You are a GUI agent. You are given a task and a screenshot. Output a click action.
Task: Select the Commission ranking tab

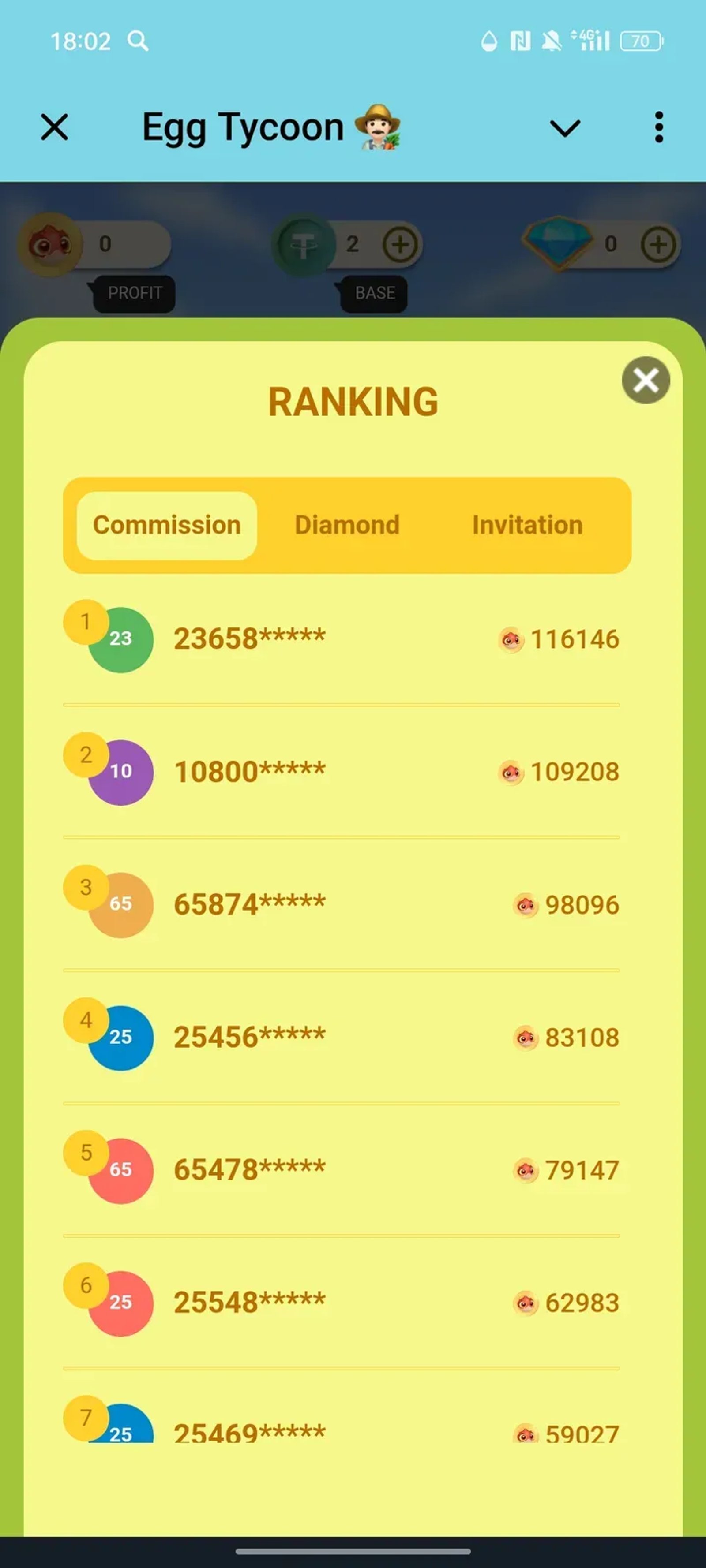tap(166, 525)
